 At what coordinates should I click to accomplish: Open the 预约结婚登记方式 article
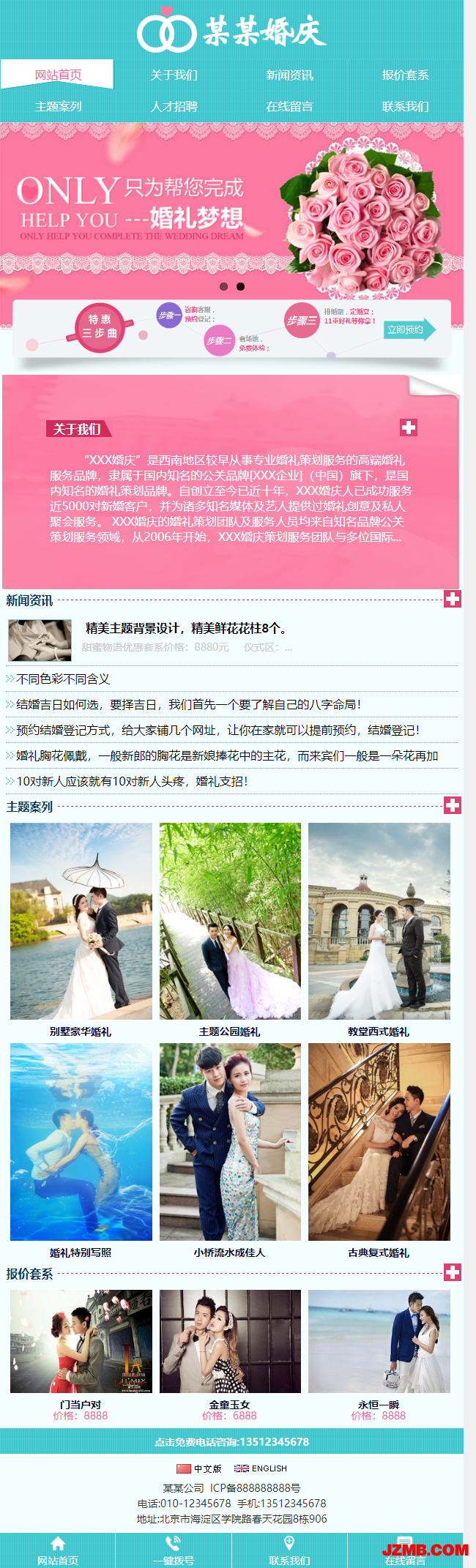pos(217,730)
